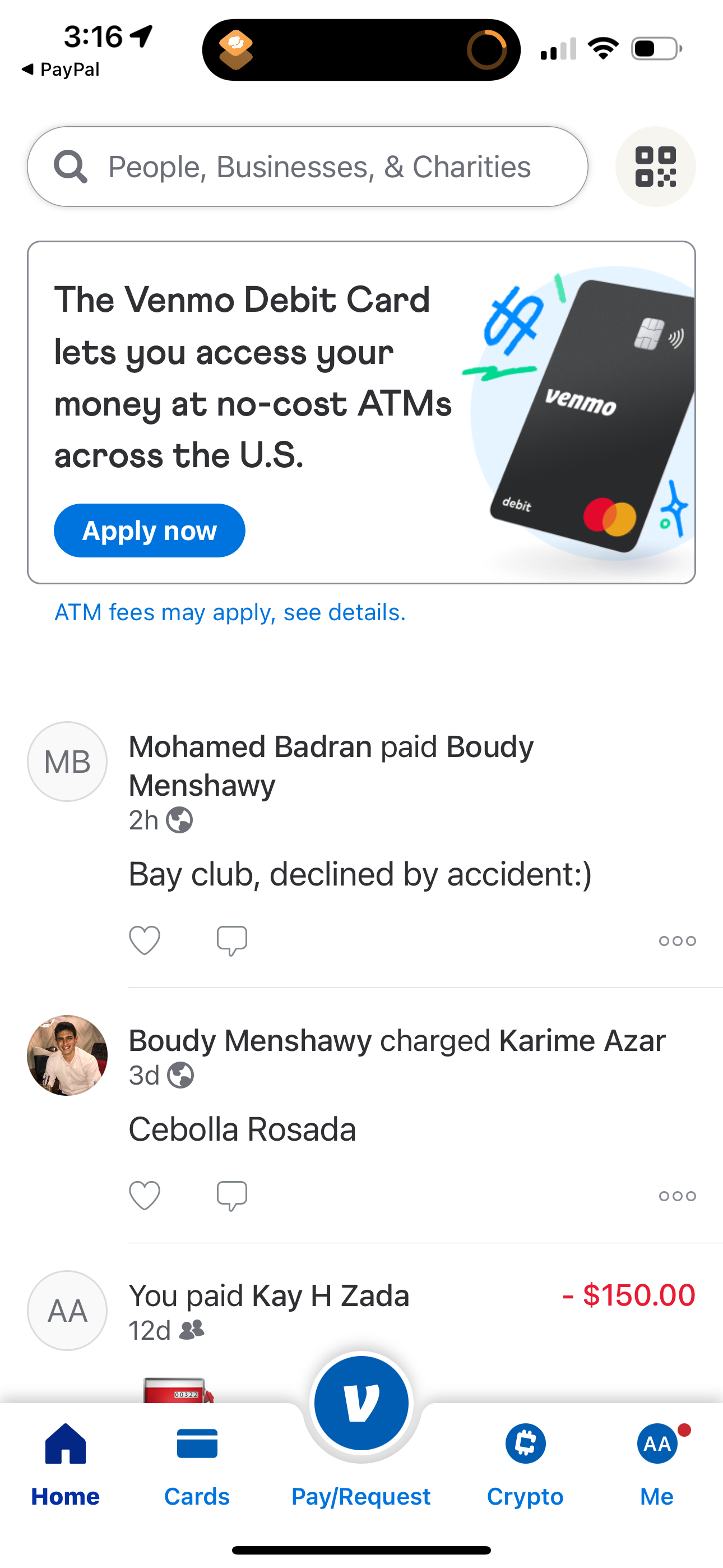Tap the search magnifier icon
723x1568 pixels.
pos(71,166)
